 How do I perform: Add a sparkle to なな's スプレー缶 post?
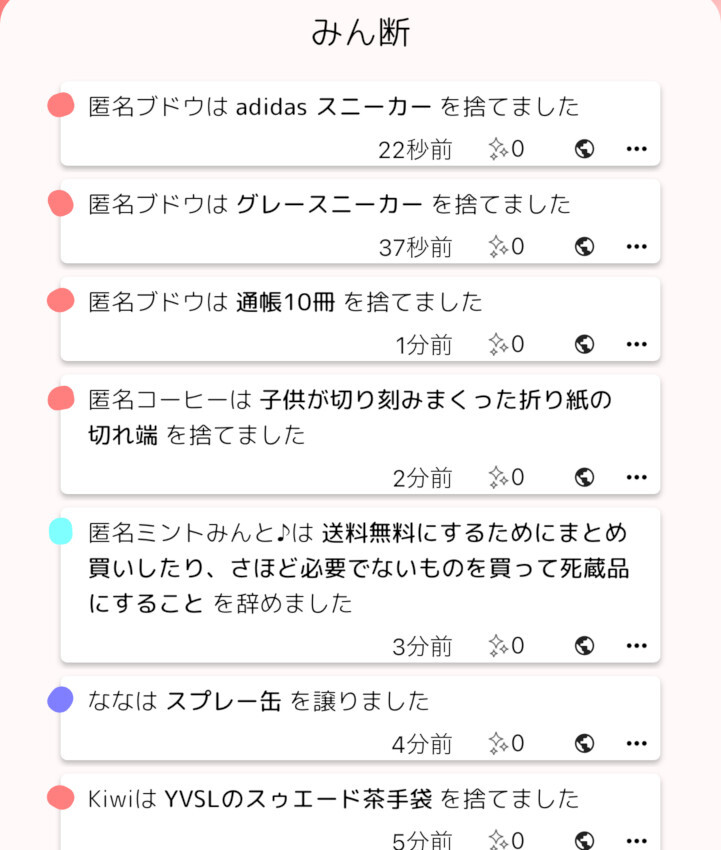click(x=505, y=744)
